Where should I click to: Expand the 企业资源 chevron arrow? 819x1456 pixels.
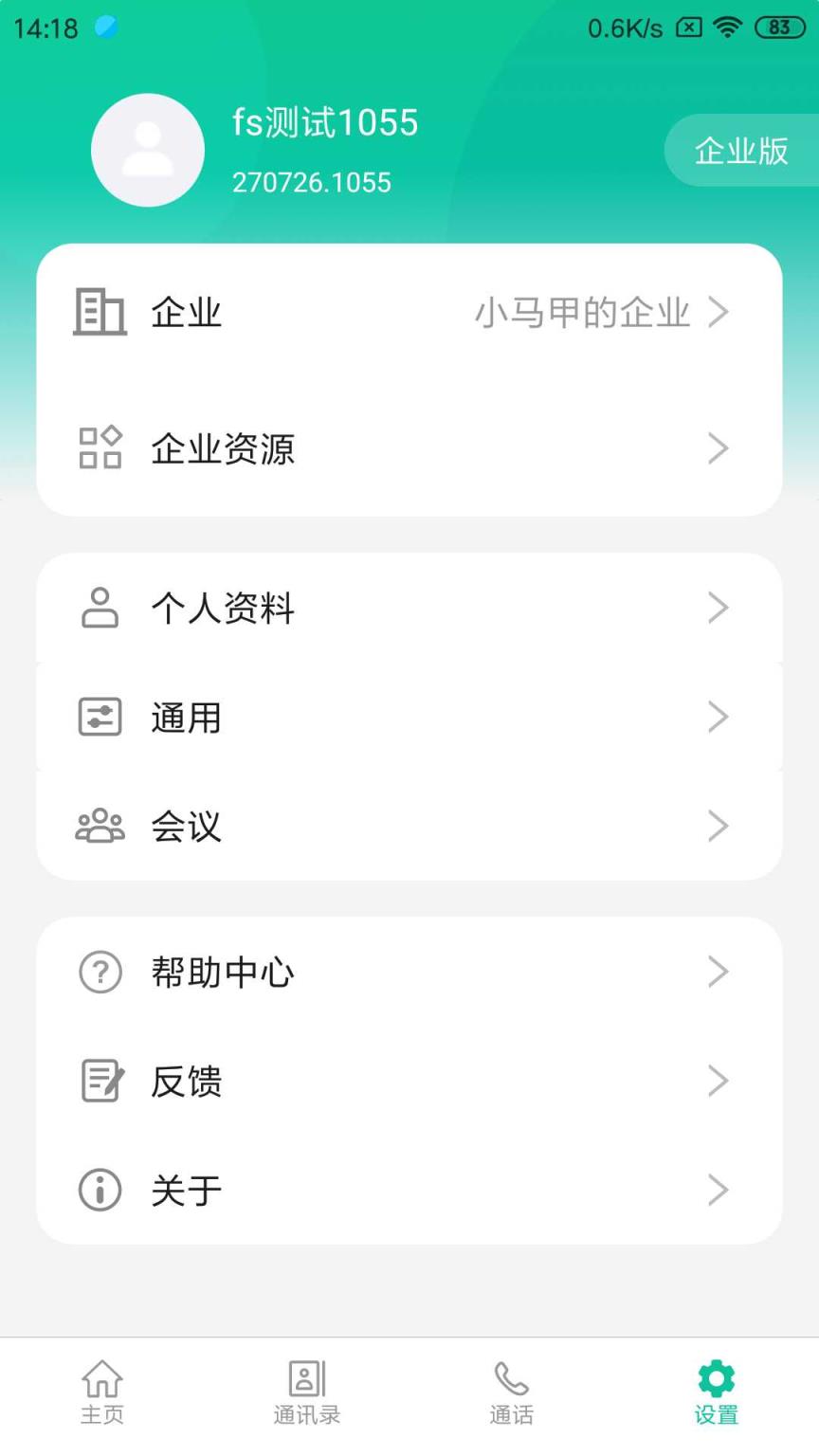(719, 448)
